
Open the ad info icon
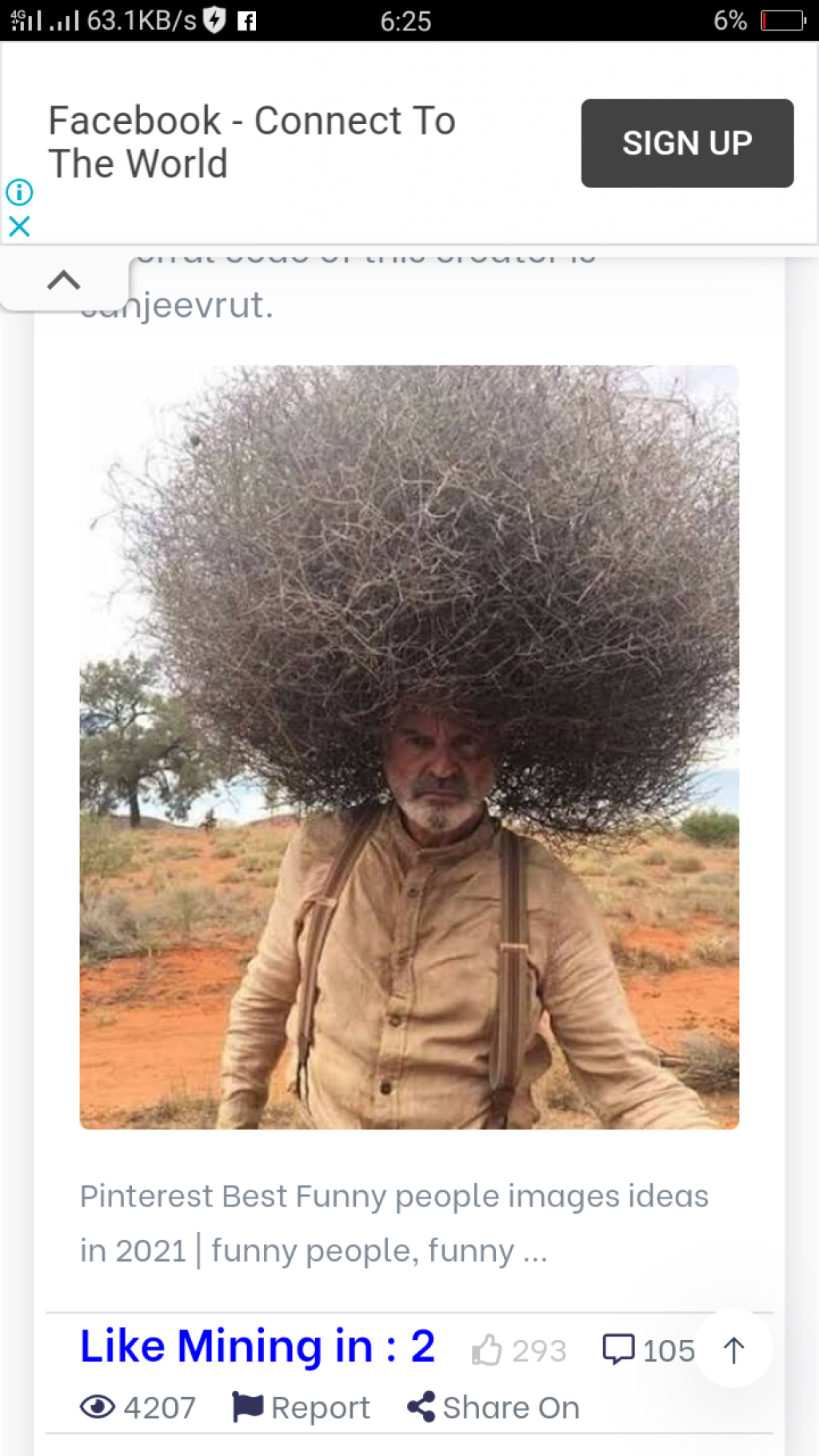pyautogui.click(x=19, y=192)
